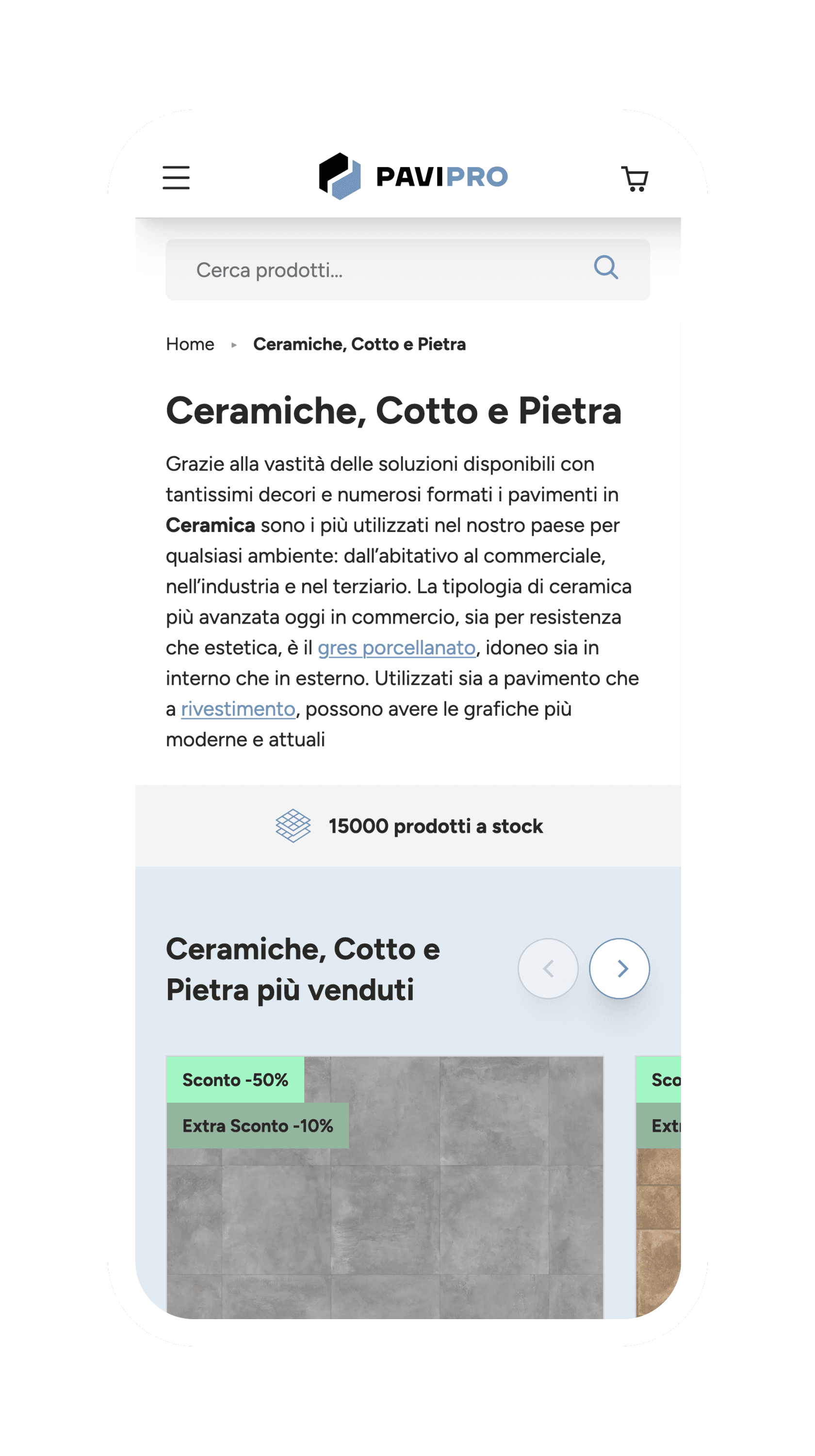Image resolution: width=815 pixels, height=1456 pixels.
Task: Focus the Cerca prodotti search field
Action: point(373,270)
